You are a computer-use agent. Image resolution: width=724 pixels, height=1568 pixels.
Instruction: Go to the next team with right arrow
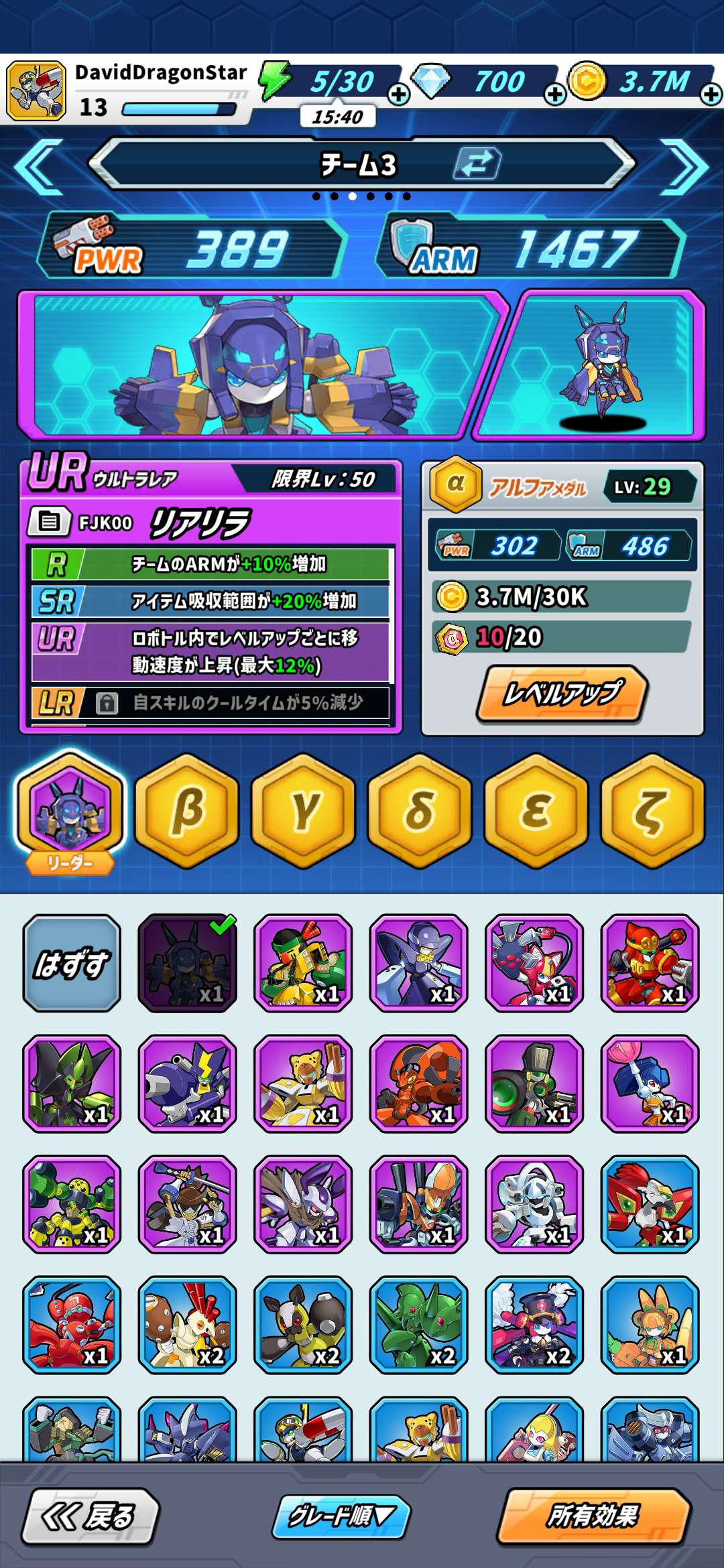(x=684, y=166)
